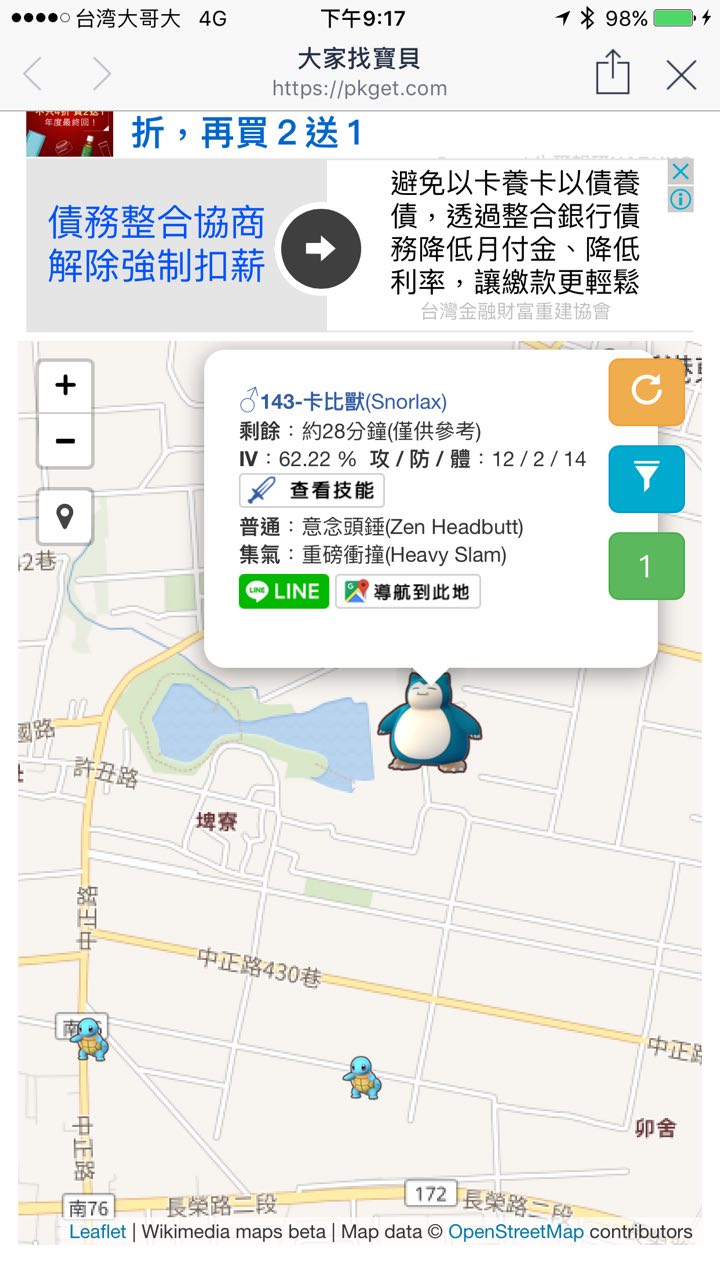
Task: Navigate to this spot with 導航到此地
Action: (x=407, y=591)
